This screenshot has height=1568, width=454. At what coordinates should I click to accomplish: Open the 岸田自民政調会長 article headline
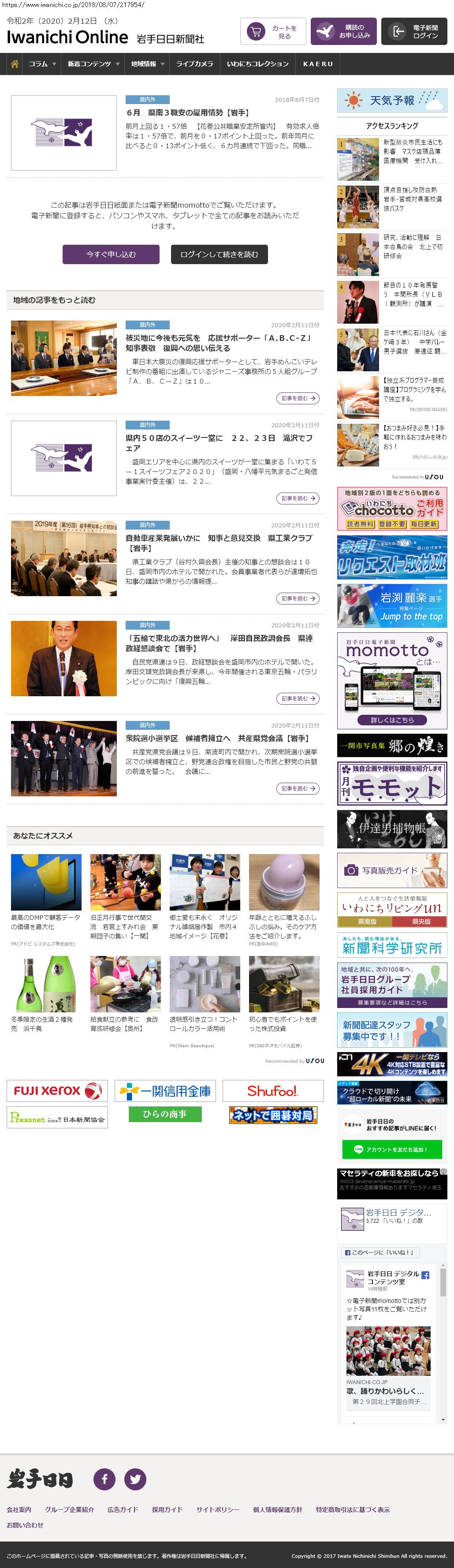[219, 643]
